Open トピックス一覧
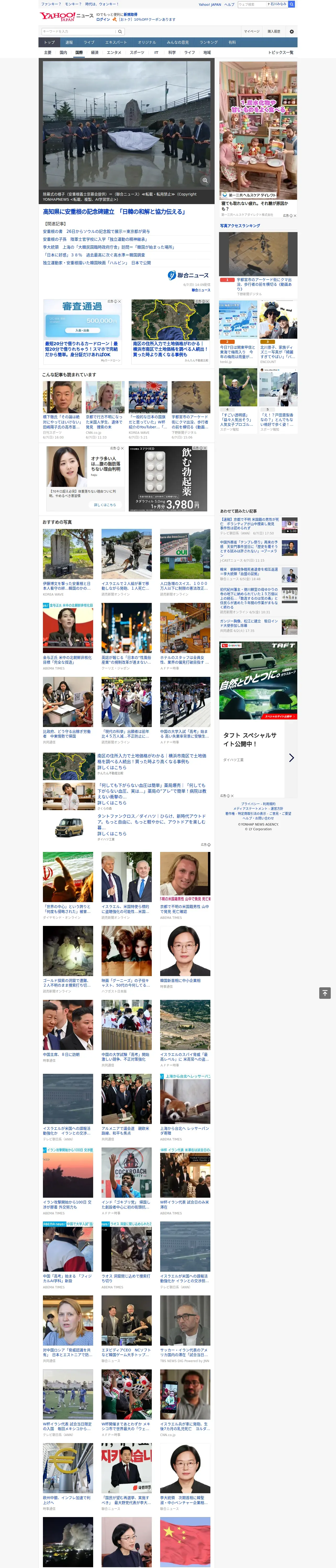 click(x=281, y=52)
